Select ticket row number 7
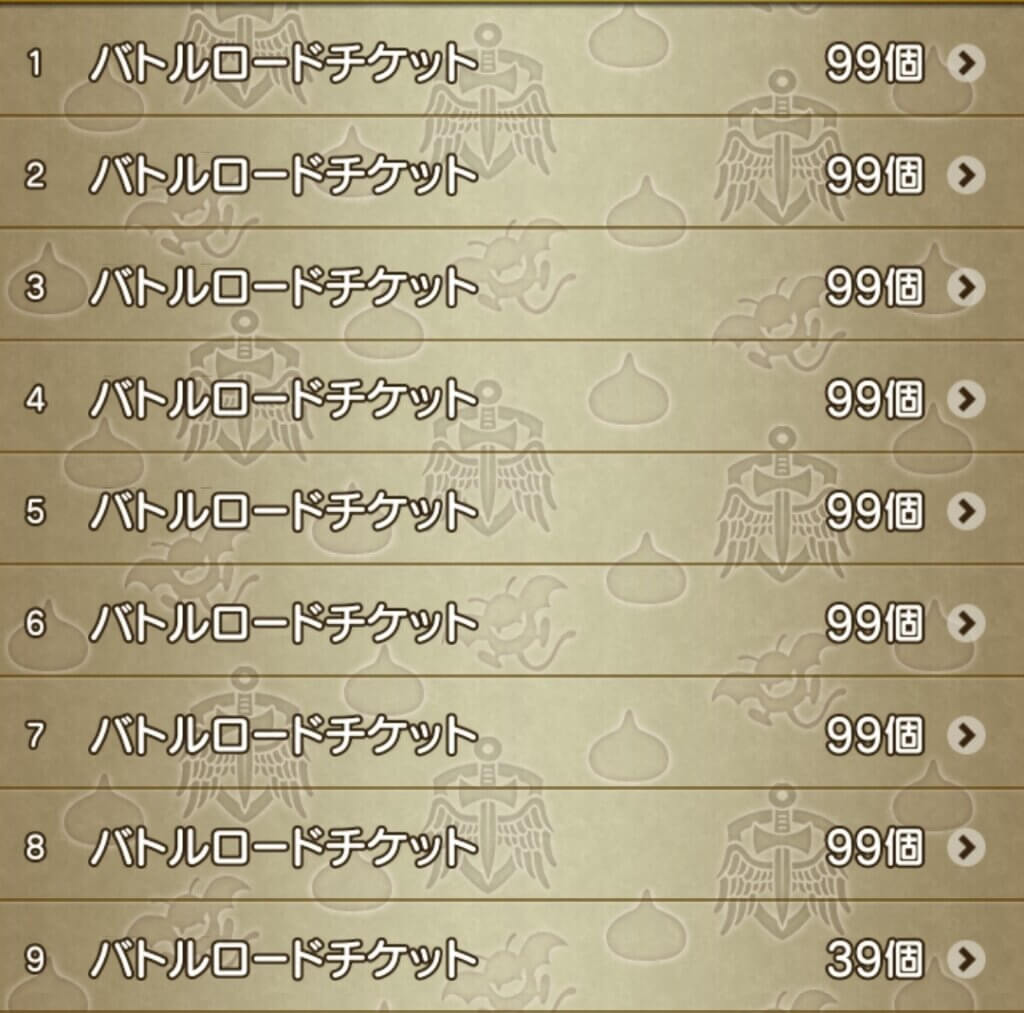Viewport: 1024px width, 1013px height. (x=510, y=736)
